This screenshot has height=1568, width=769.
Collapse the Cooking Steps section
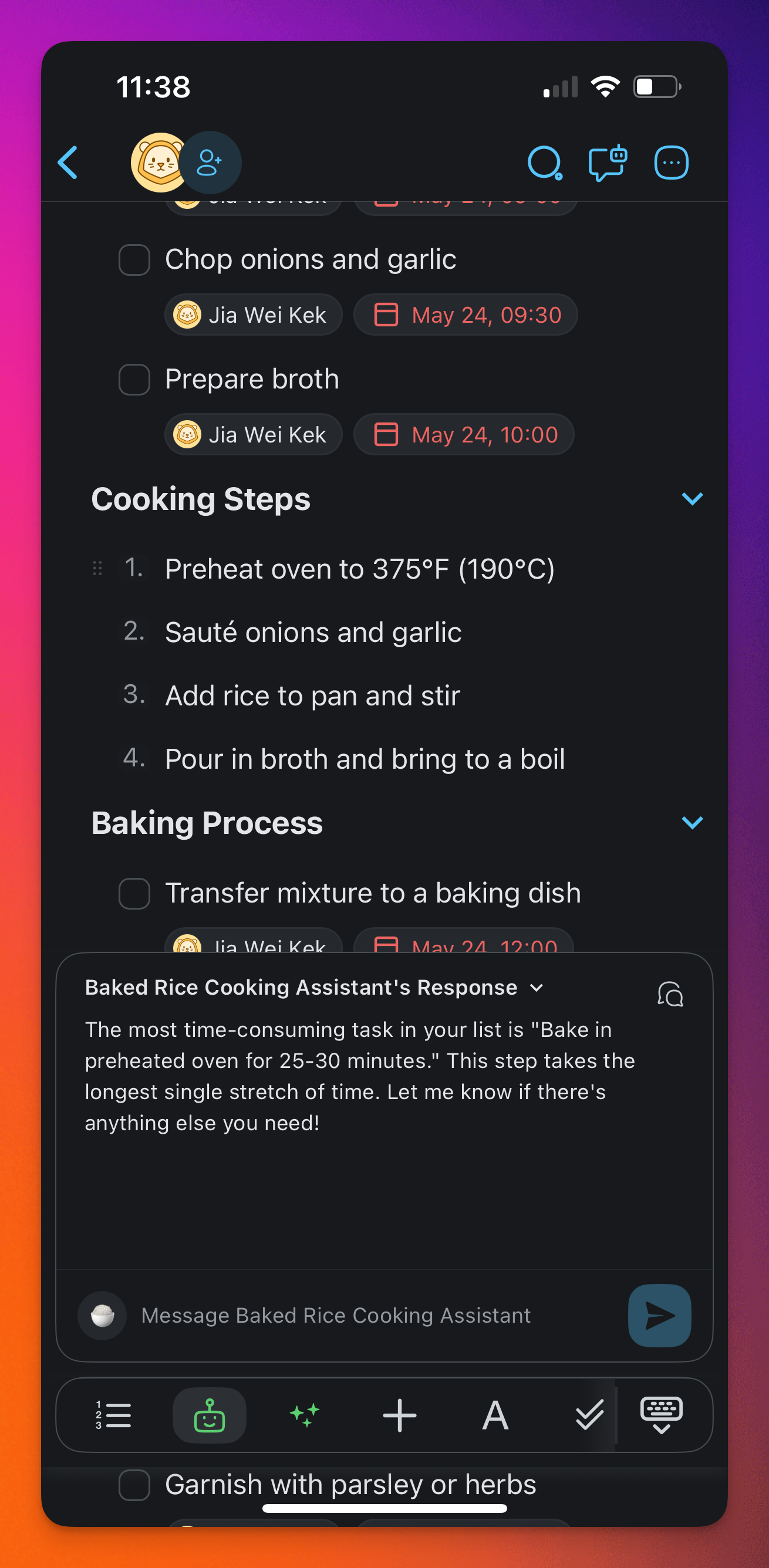point(692,499)
